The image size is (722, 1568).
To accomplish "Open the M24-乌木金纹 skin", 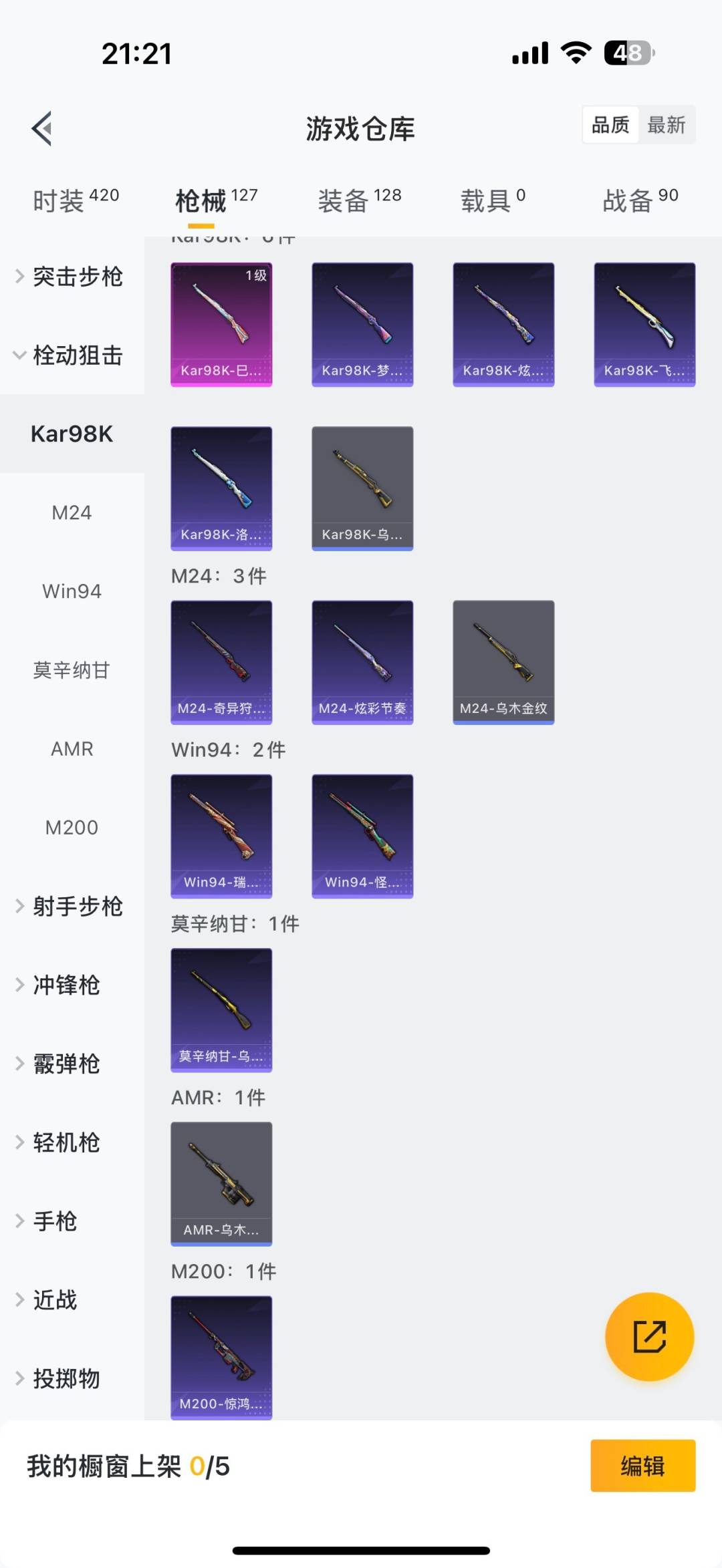I will [503, 662].
